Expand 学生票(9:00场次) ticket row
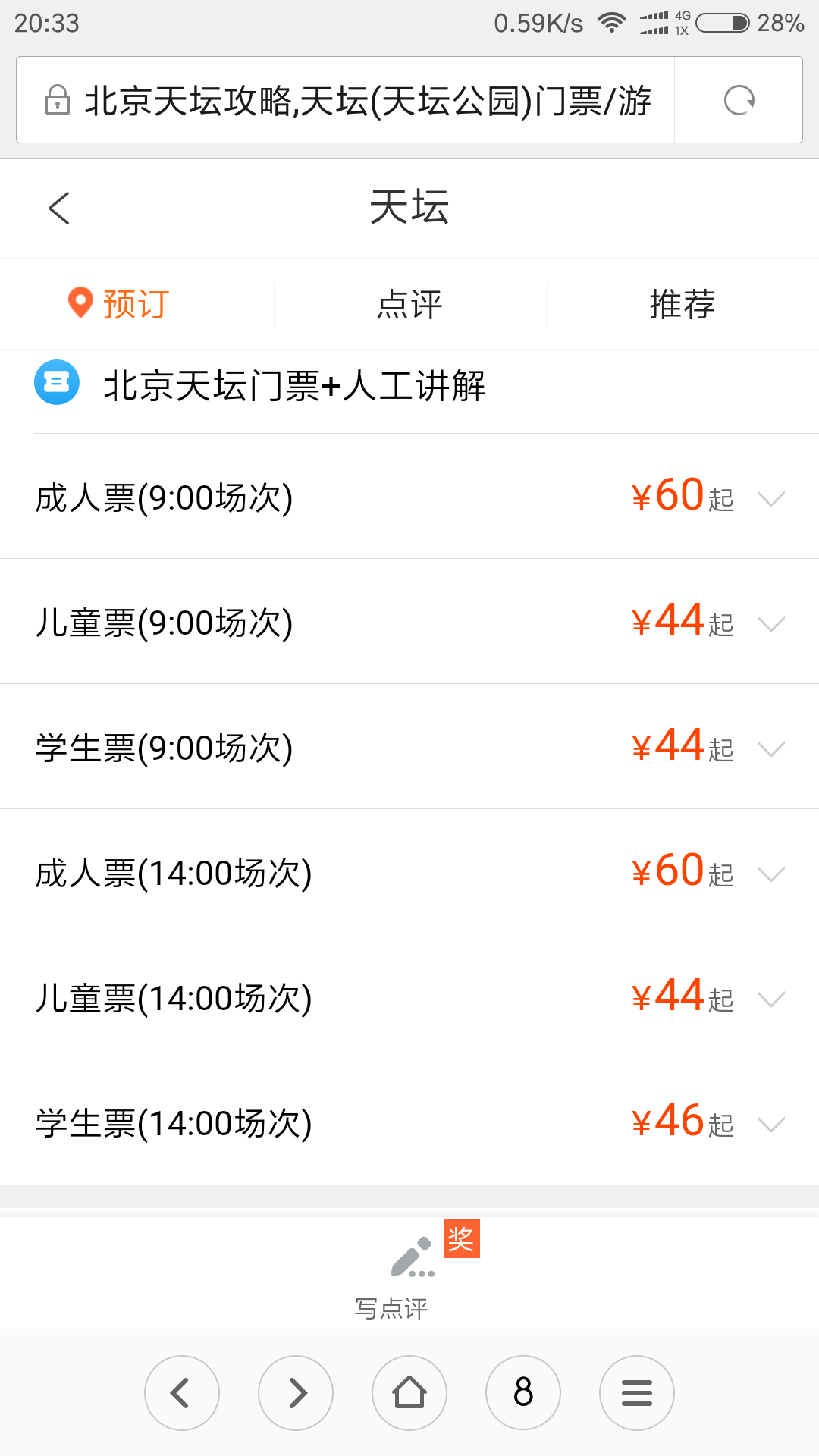 [409, 747]
